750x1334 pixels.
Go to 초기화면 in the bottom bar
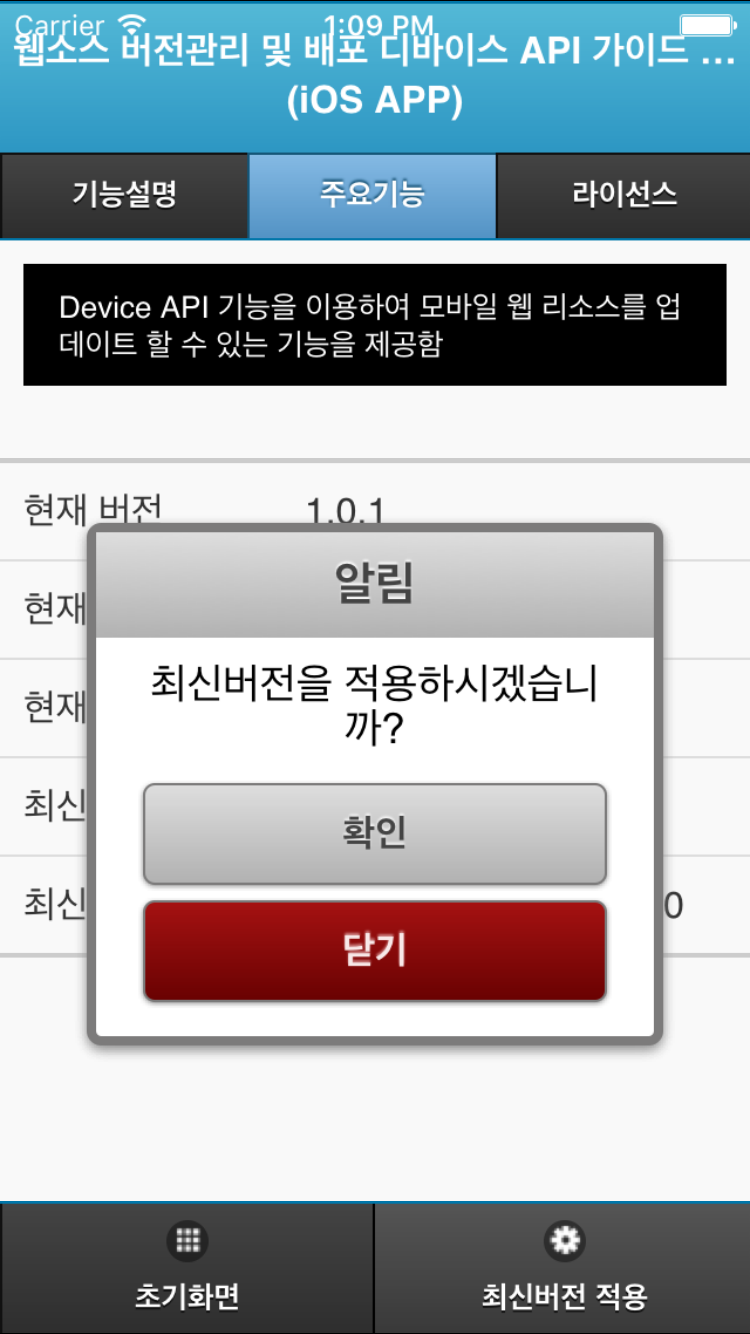(187, 1268)
